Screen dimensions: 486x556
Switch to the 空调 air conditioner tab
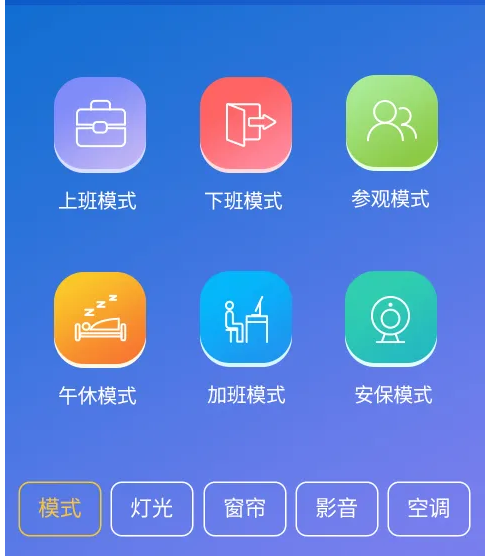[x=429, y=508]
